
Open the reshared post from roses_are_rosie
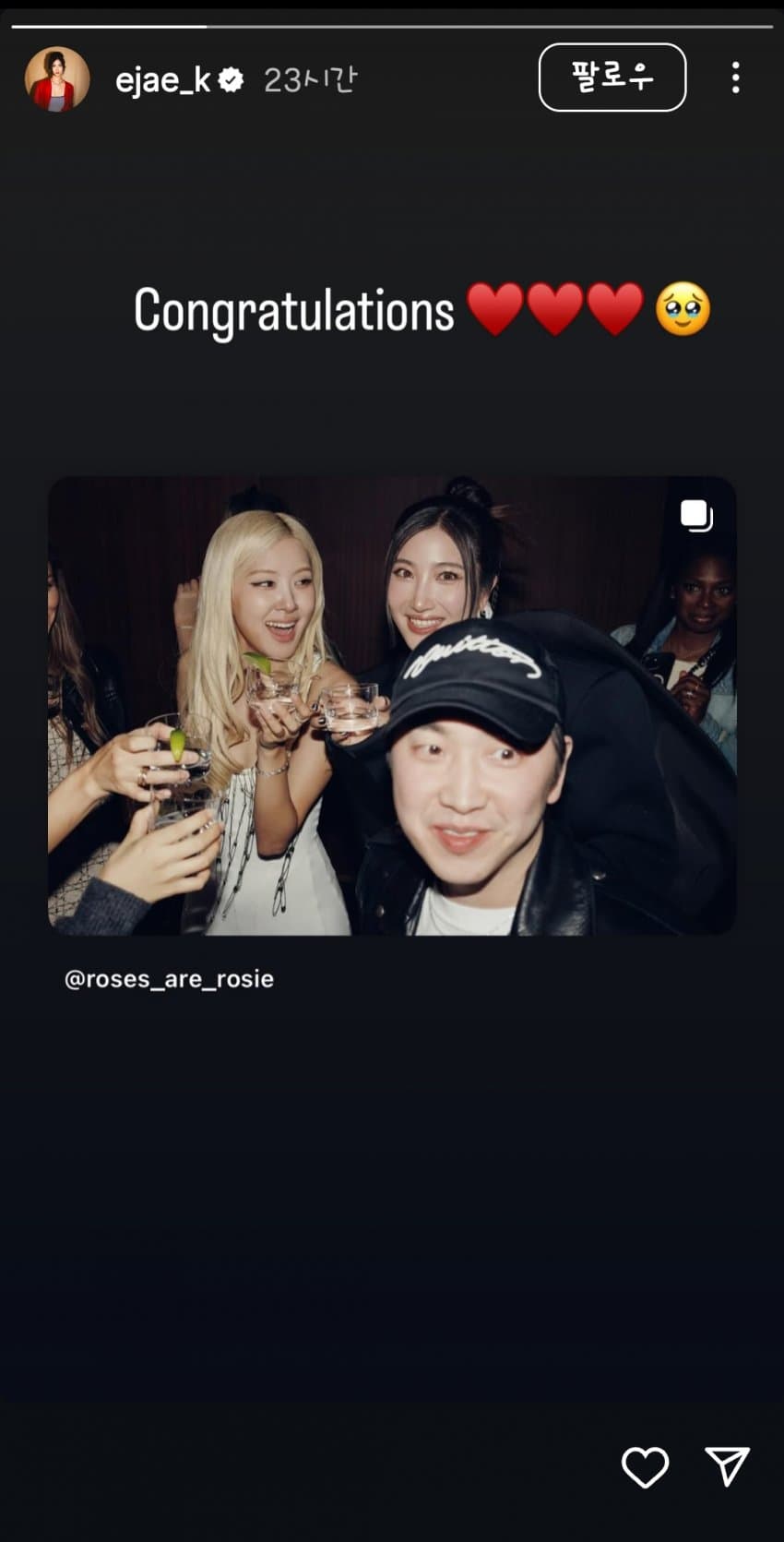tap(392, 706)
